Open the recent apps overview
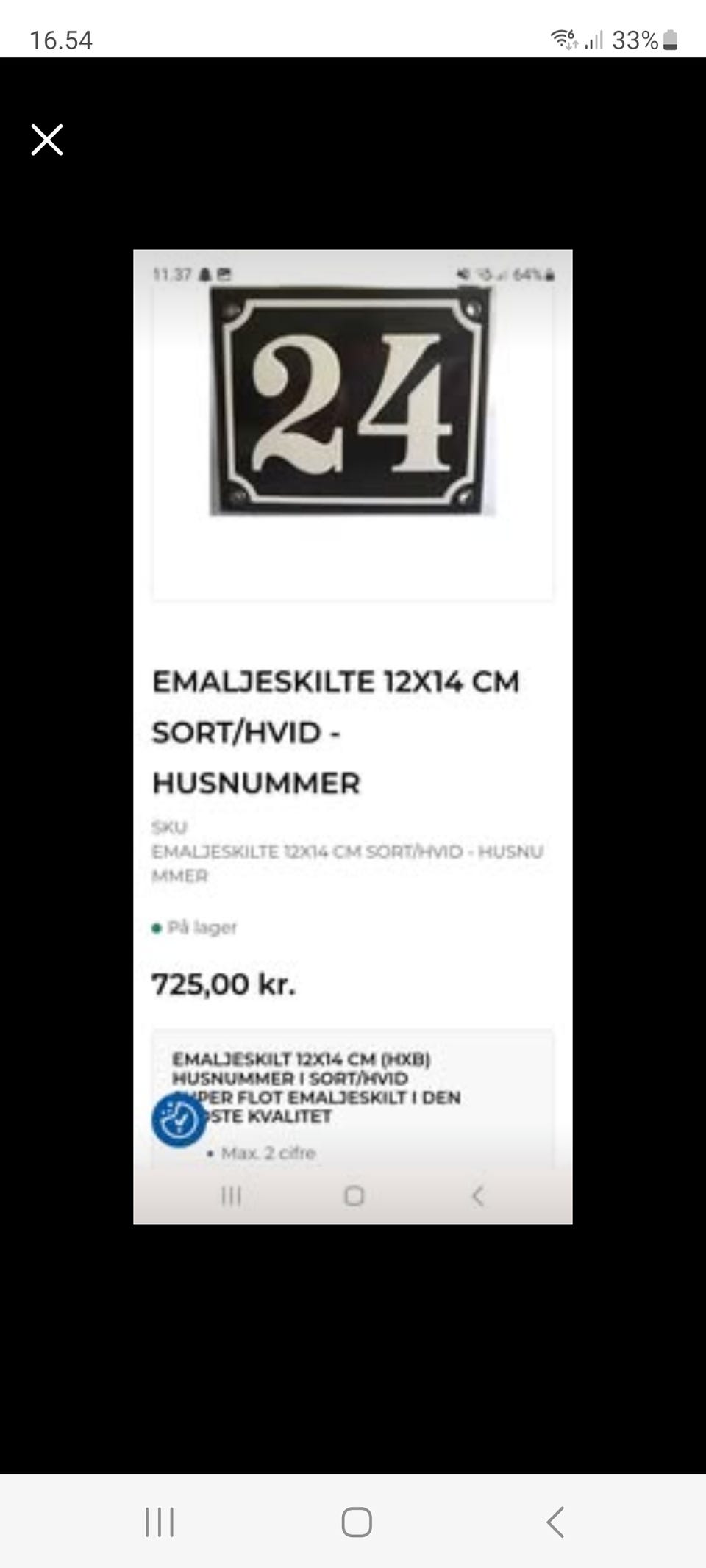706x1568 pixels. (159, 1523)
